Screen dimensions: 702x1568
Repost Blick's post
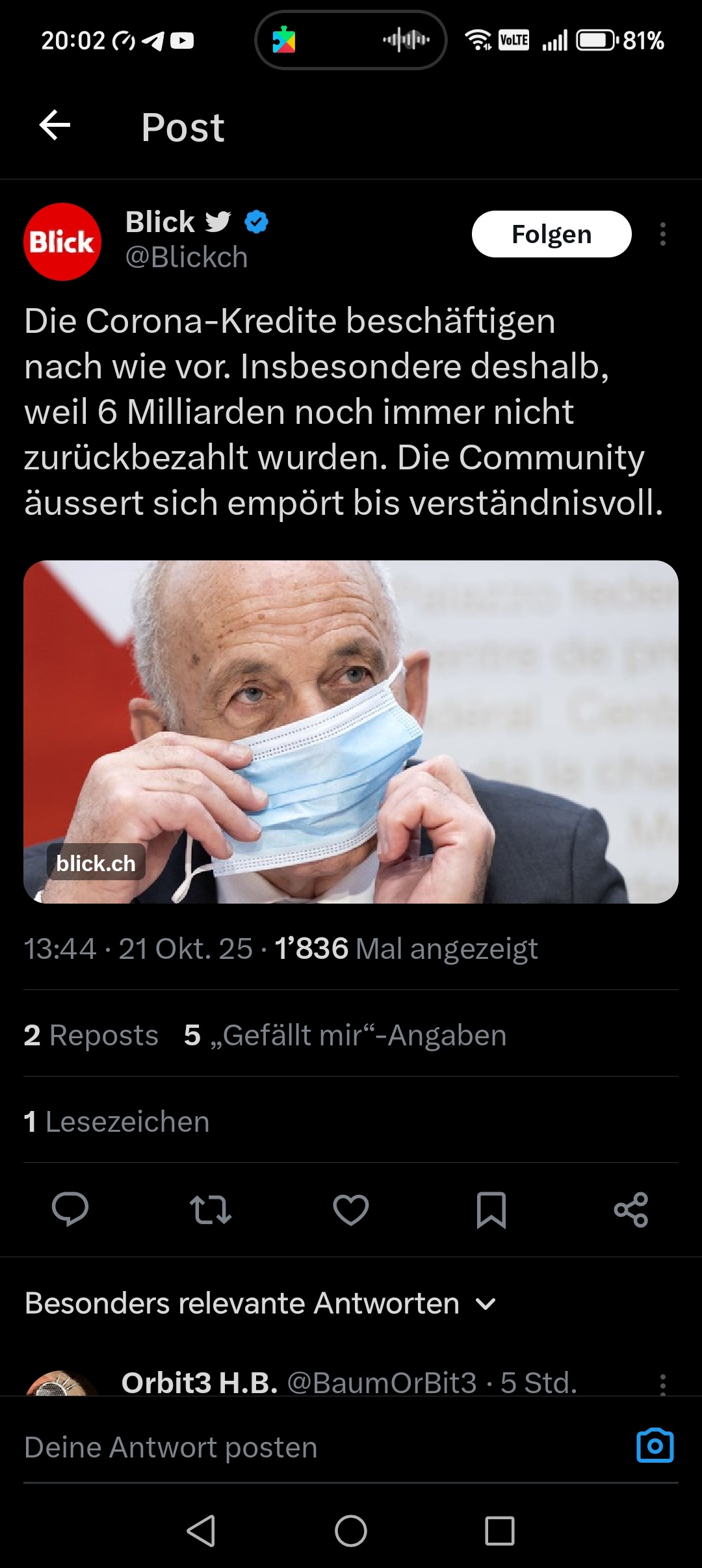coord(210,1209)
